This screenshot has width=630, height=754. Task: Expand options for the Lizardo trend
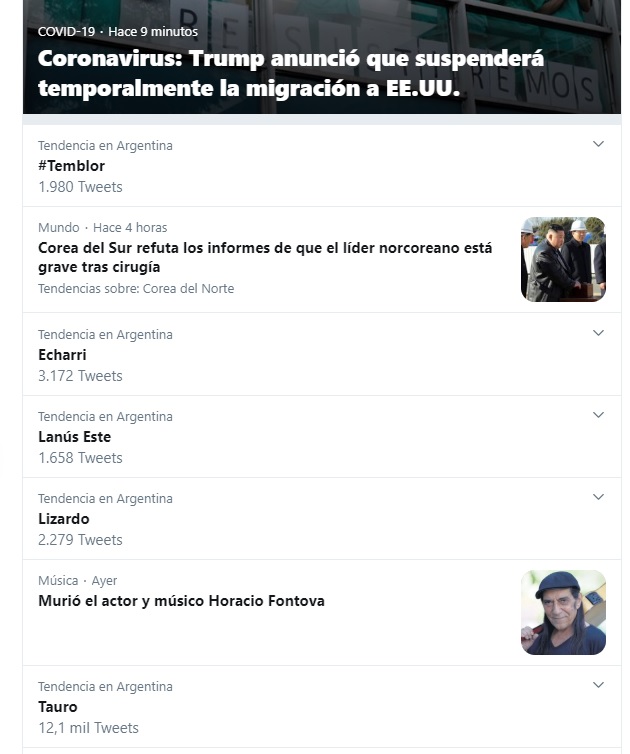(598, 497)
